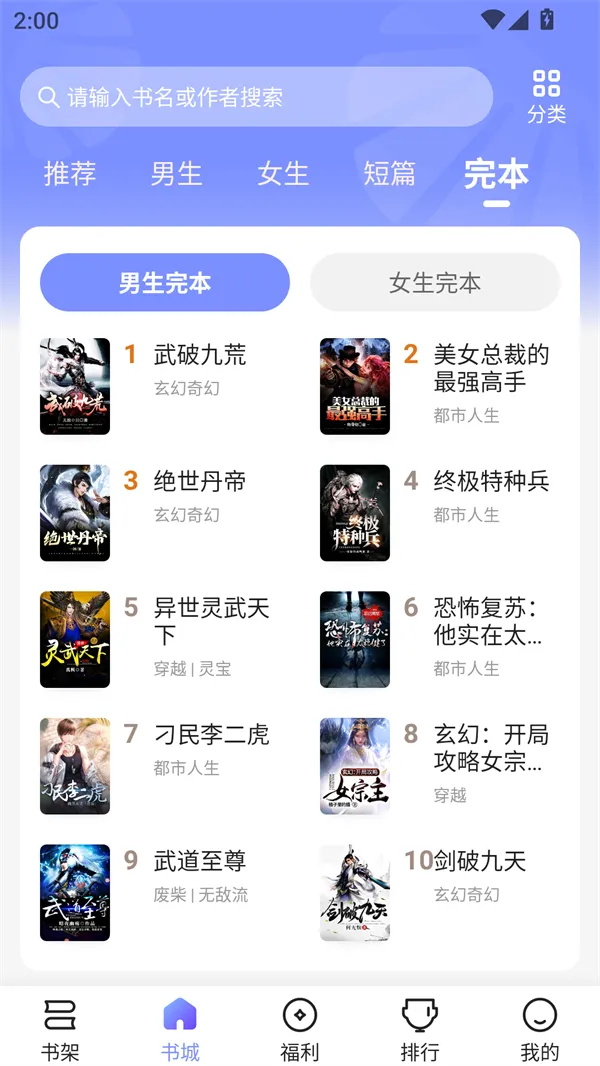This screenshot has width=600, height=1066.
Task: Switch to the 女生 tab
Action: pos(283,174)
